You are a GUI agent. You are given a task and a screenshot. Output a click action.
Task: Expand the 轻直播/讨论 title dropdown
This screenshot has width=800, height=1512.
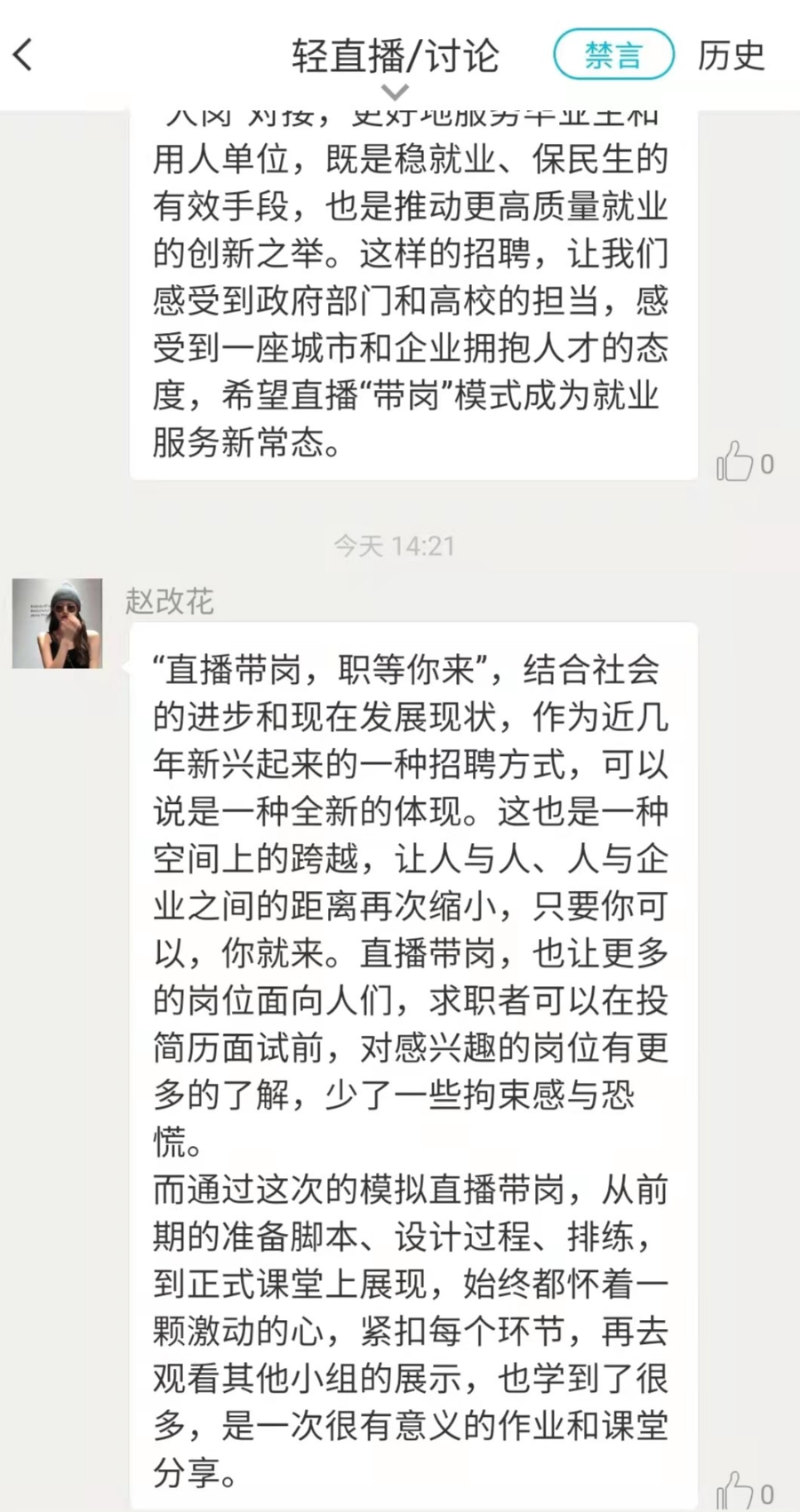pyautogui.click(x=395, y=91)
